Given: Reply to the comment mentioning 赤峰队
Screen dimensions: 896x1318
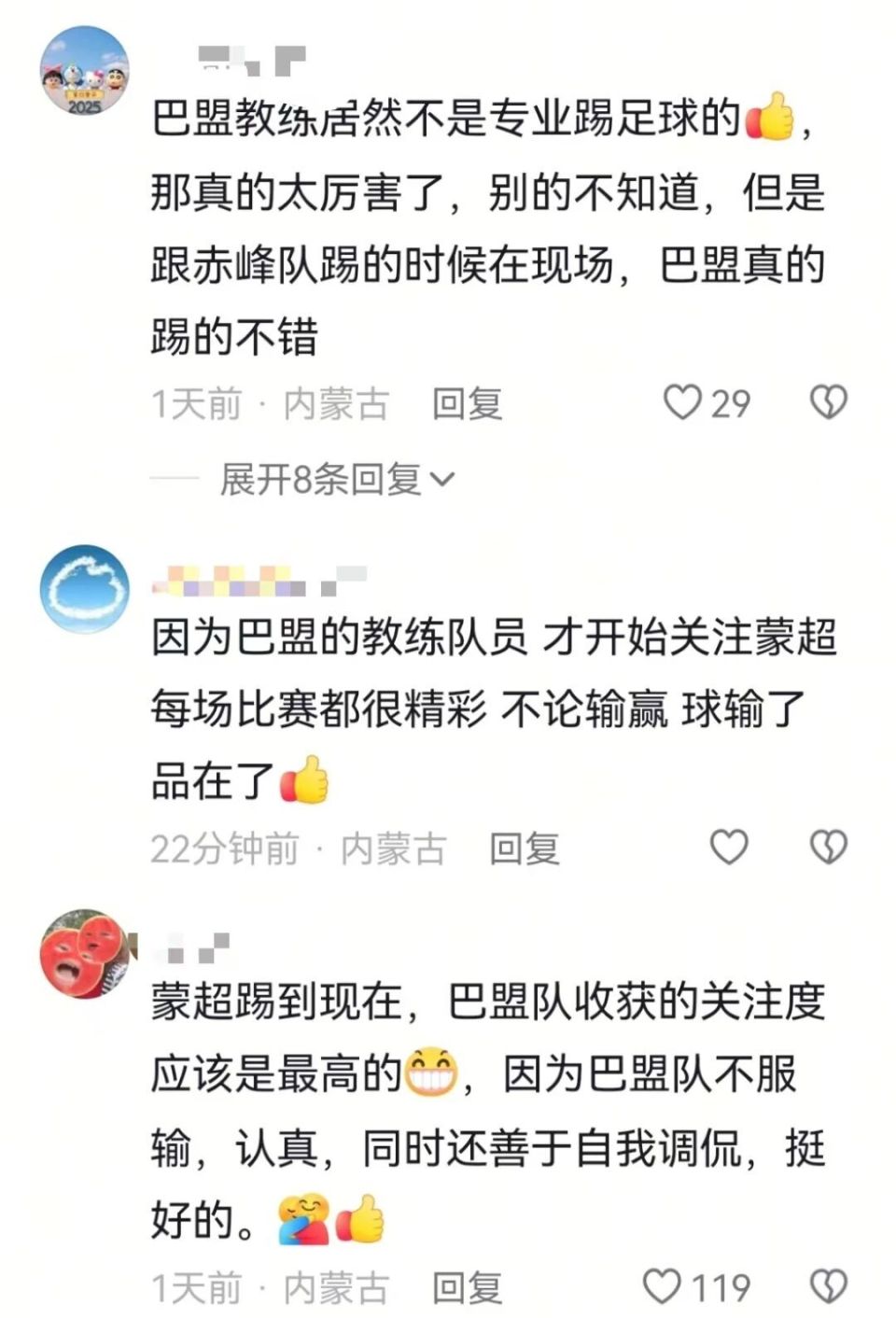Looking at the screenshot, I should point(467,404).
